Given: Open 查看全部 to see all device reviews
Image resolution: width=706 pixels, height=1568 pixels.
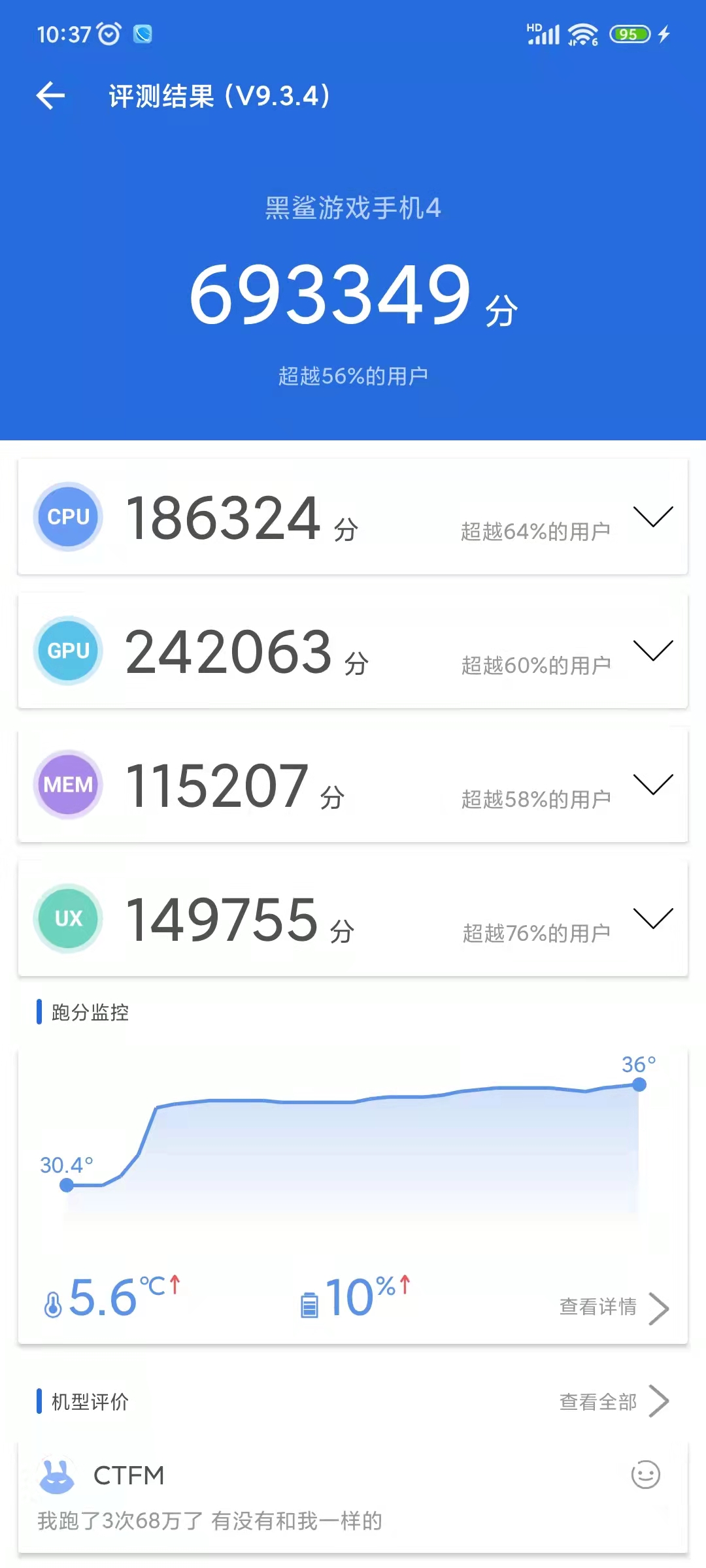Looking at the screenshot, I should (x=614, y=1401).
